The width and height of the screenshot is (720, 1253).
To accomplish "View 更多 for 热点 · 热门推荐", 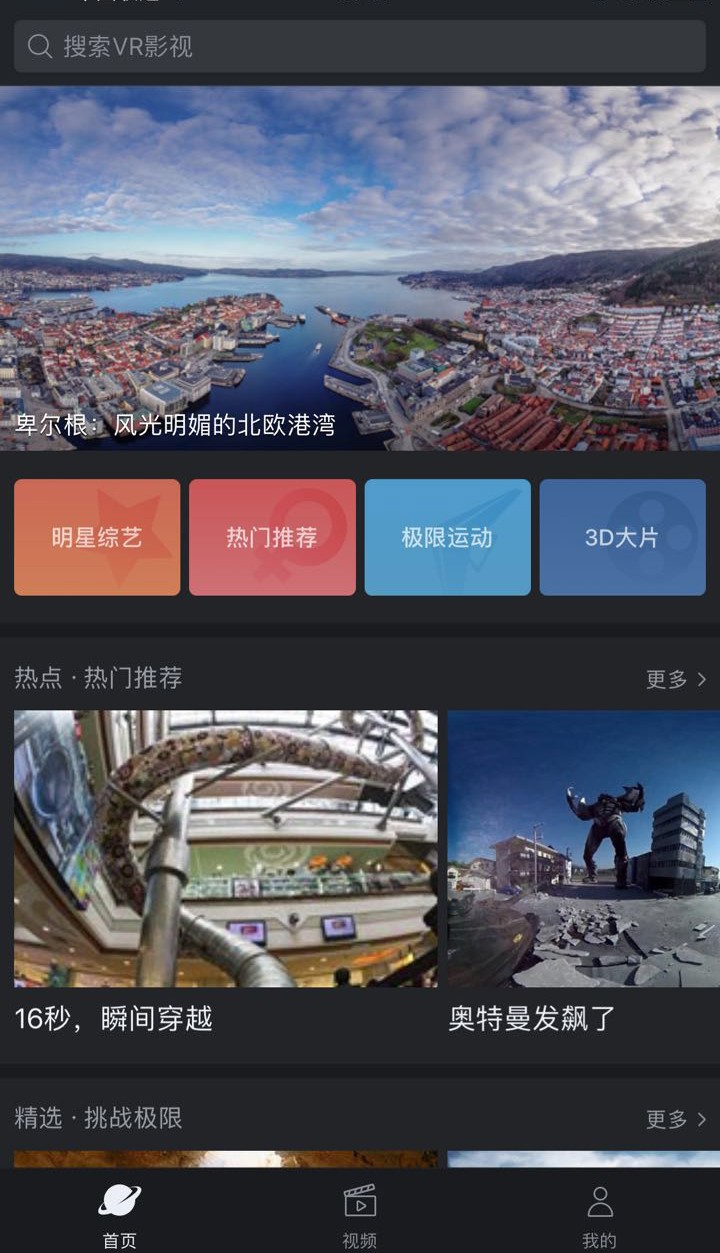I will 676,680.
